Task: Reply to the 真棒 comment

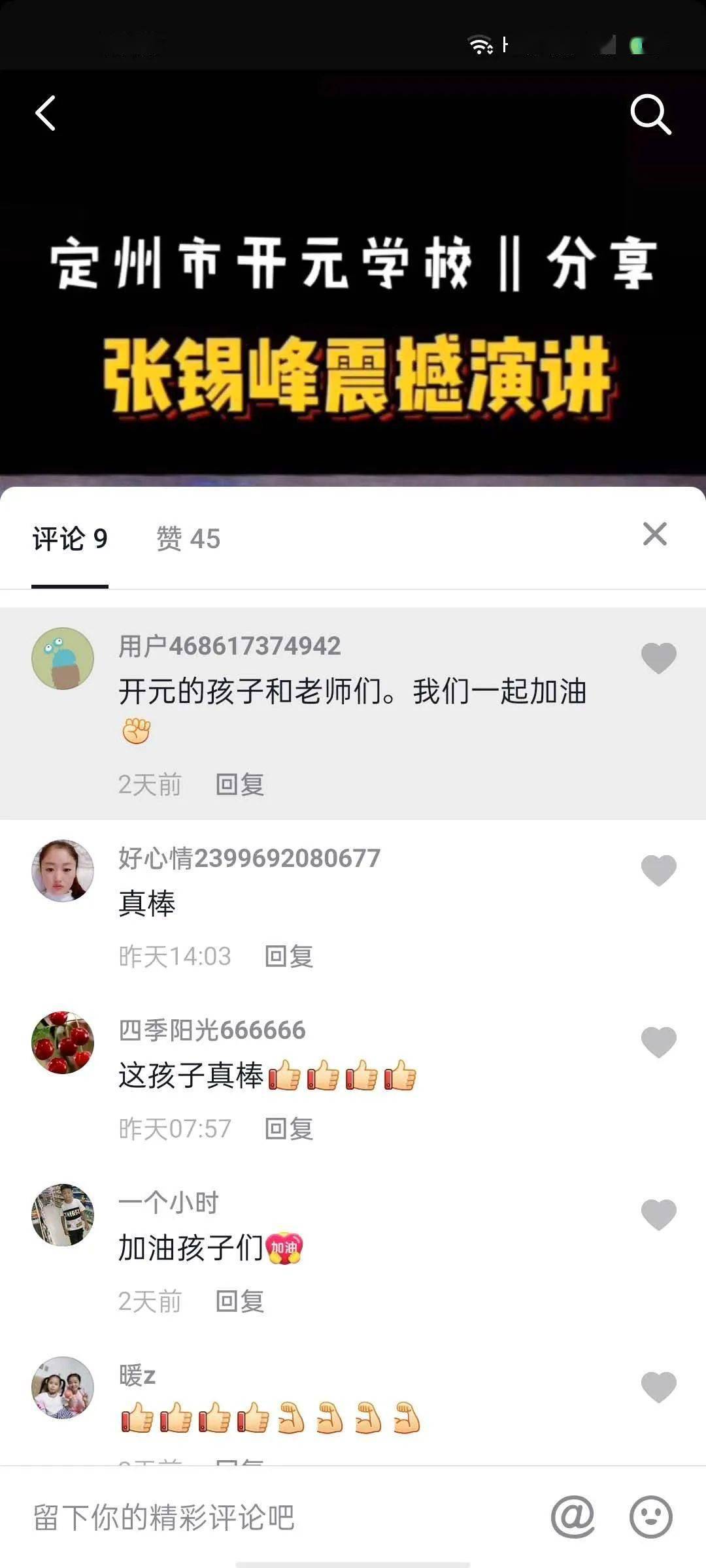Action: 288,956
